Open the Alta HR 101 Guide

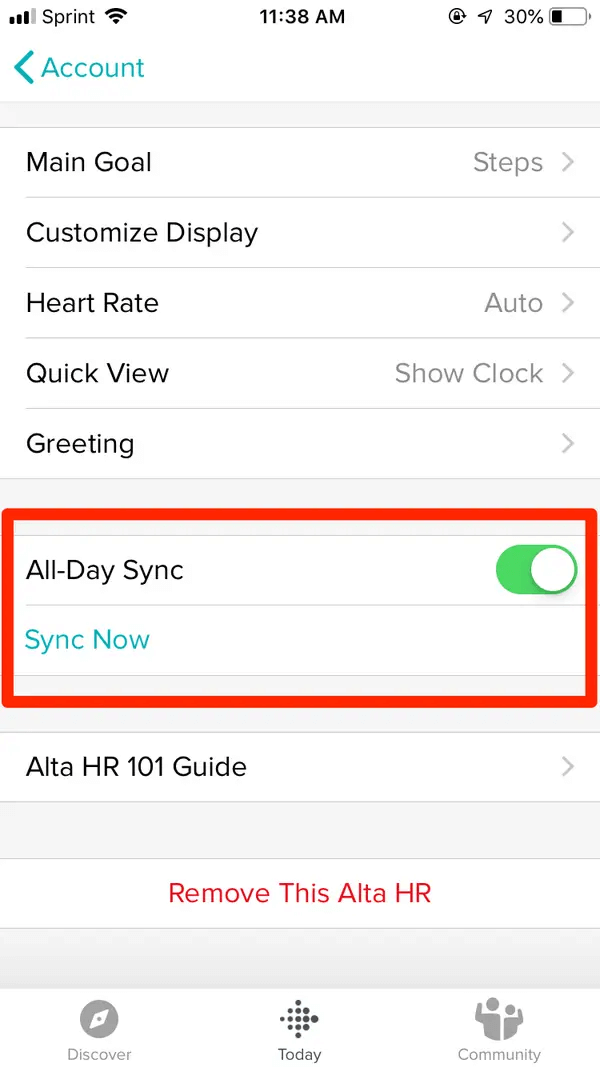tap(299, 767)
